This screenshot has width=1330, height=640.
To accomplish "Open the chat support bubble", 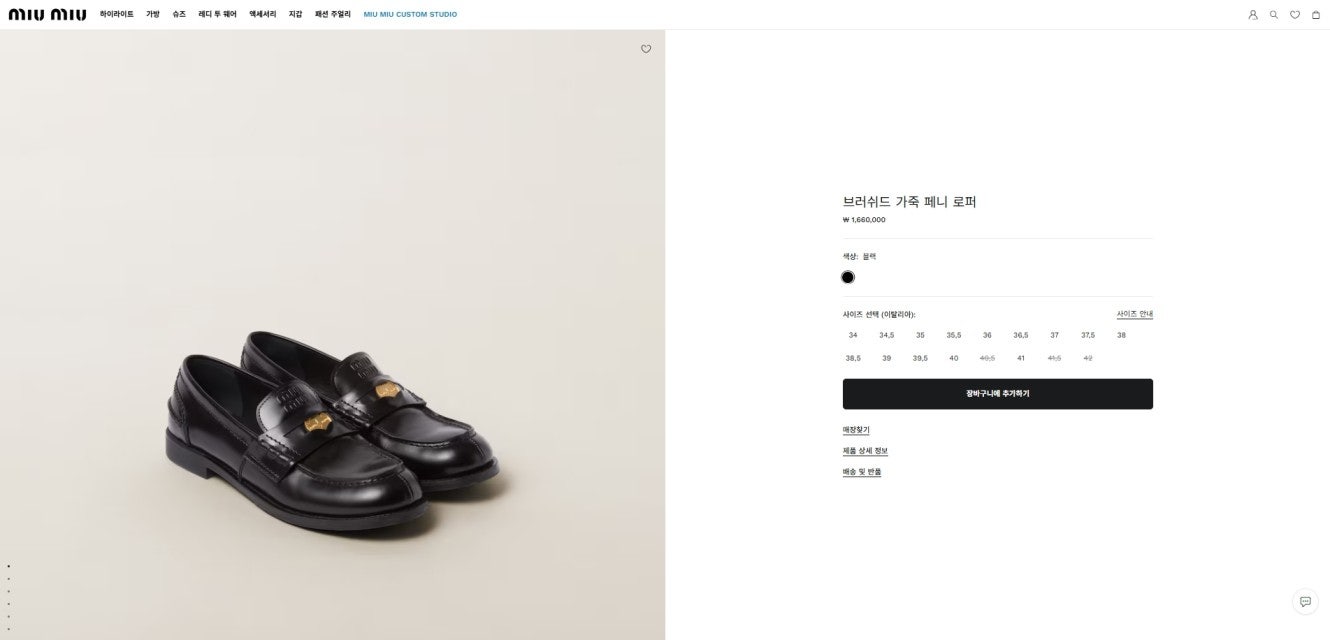I will [1305, 602].
